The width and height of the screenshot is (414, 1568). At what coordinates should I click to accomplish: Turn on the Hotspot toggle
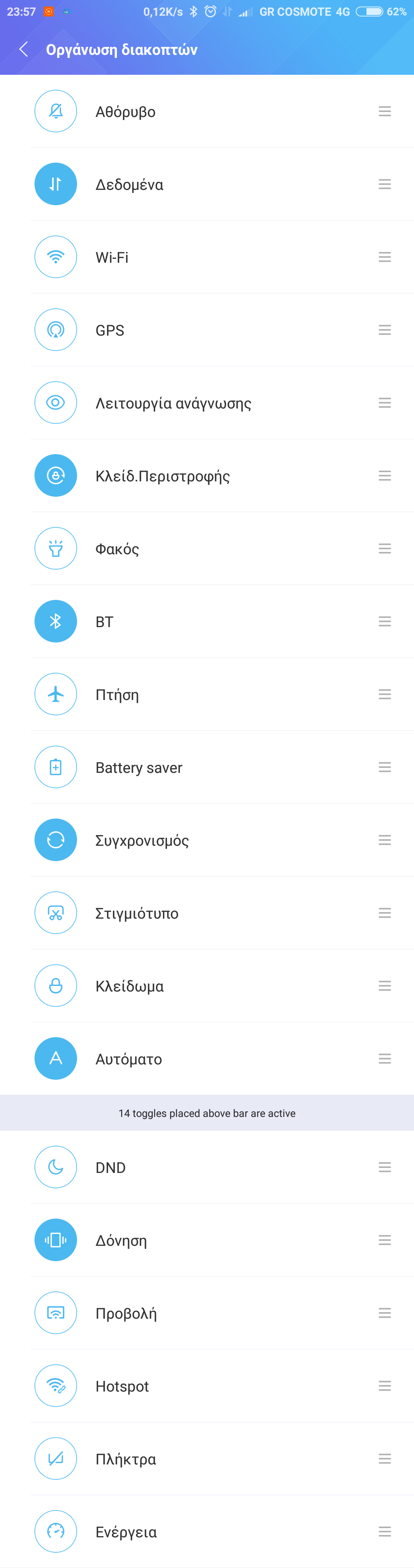55,1386
